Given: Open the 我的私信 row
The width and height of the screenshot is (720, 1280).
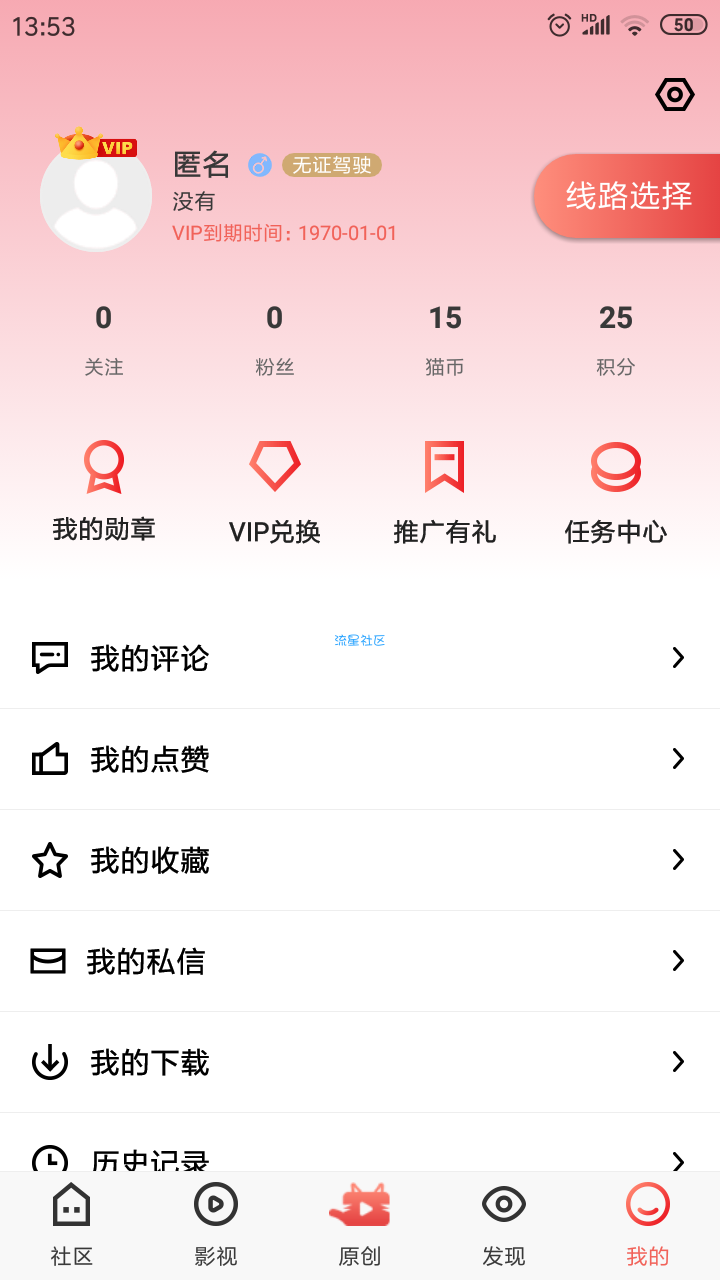Looking at the screenshot, I should pyautogui.click(x=360, y=961).
